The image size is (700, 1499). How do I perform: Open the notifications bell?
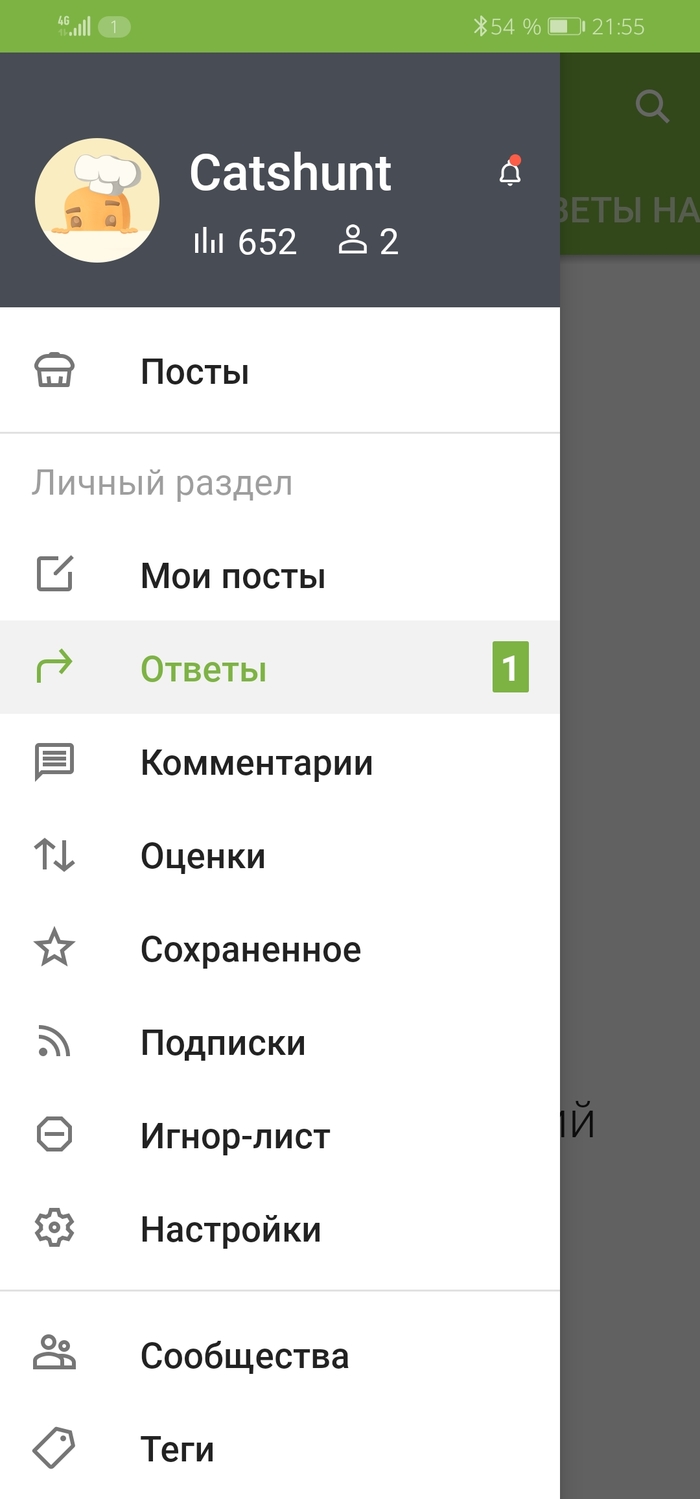(510, 173)
